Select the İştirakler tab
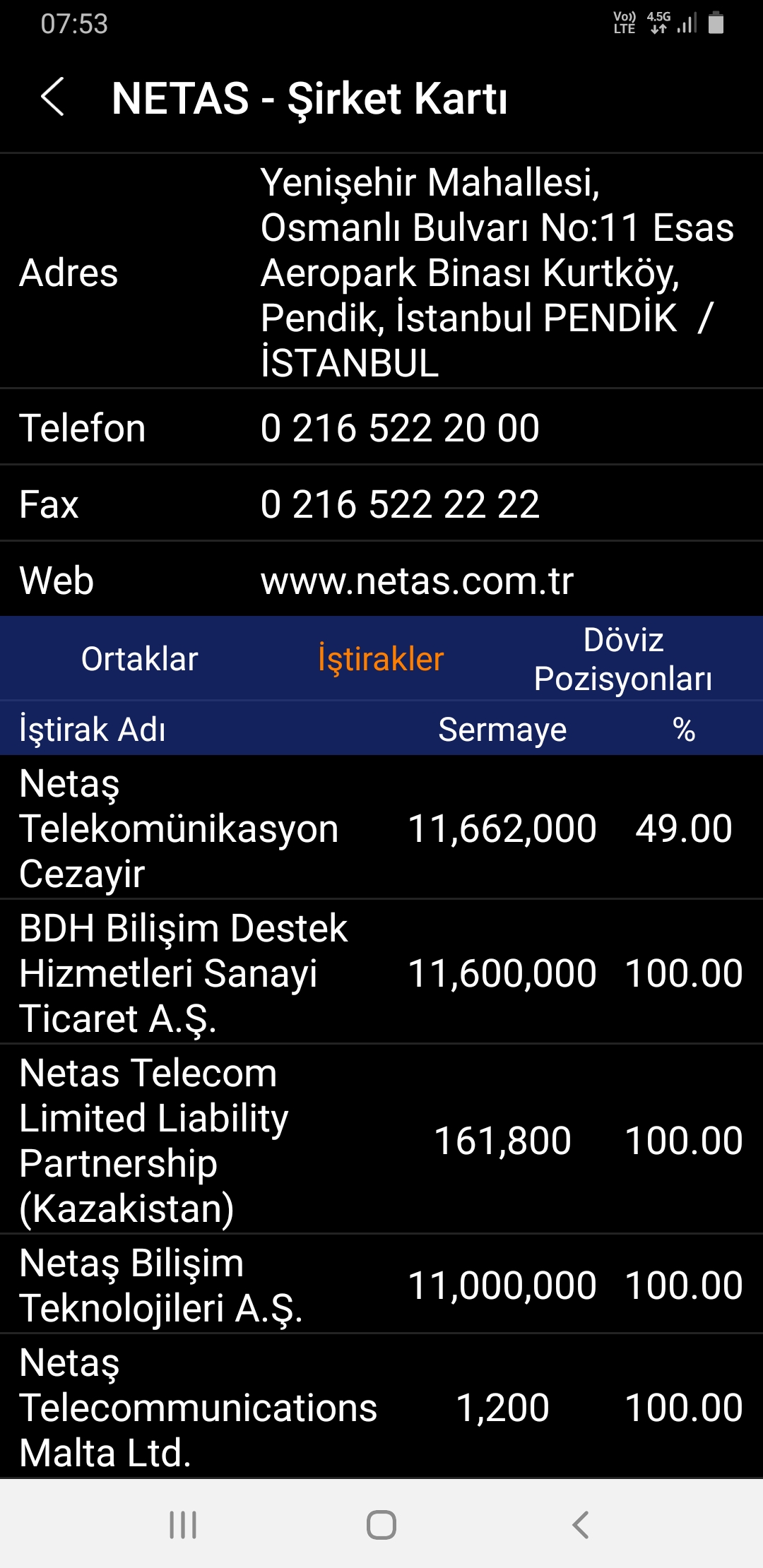 click(381, 659)
